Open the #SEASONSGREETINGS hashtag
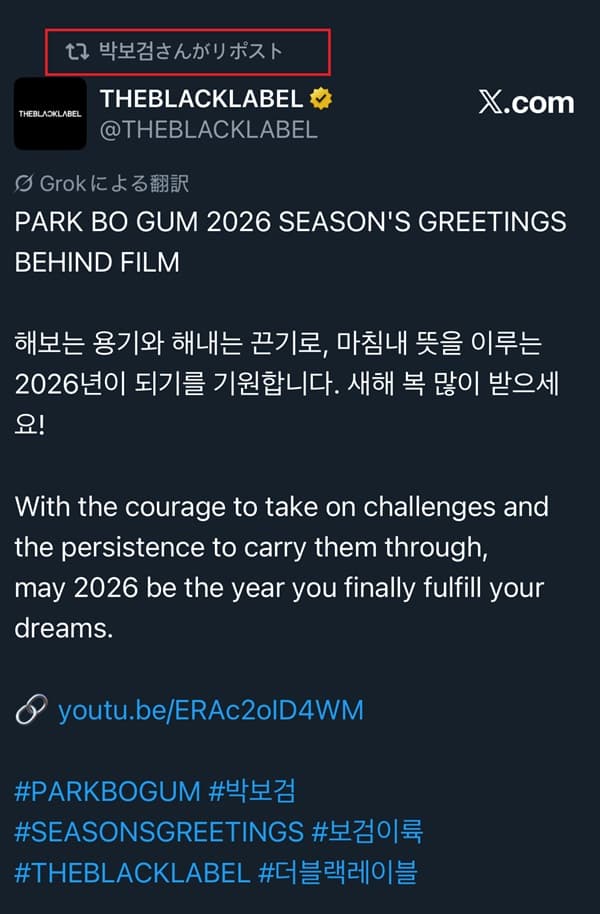 point(159,831)
